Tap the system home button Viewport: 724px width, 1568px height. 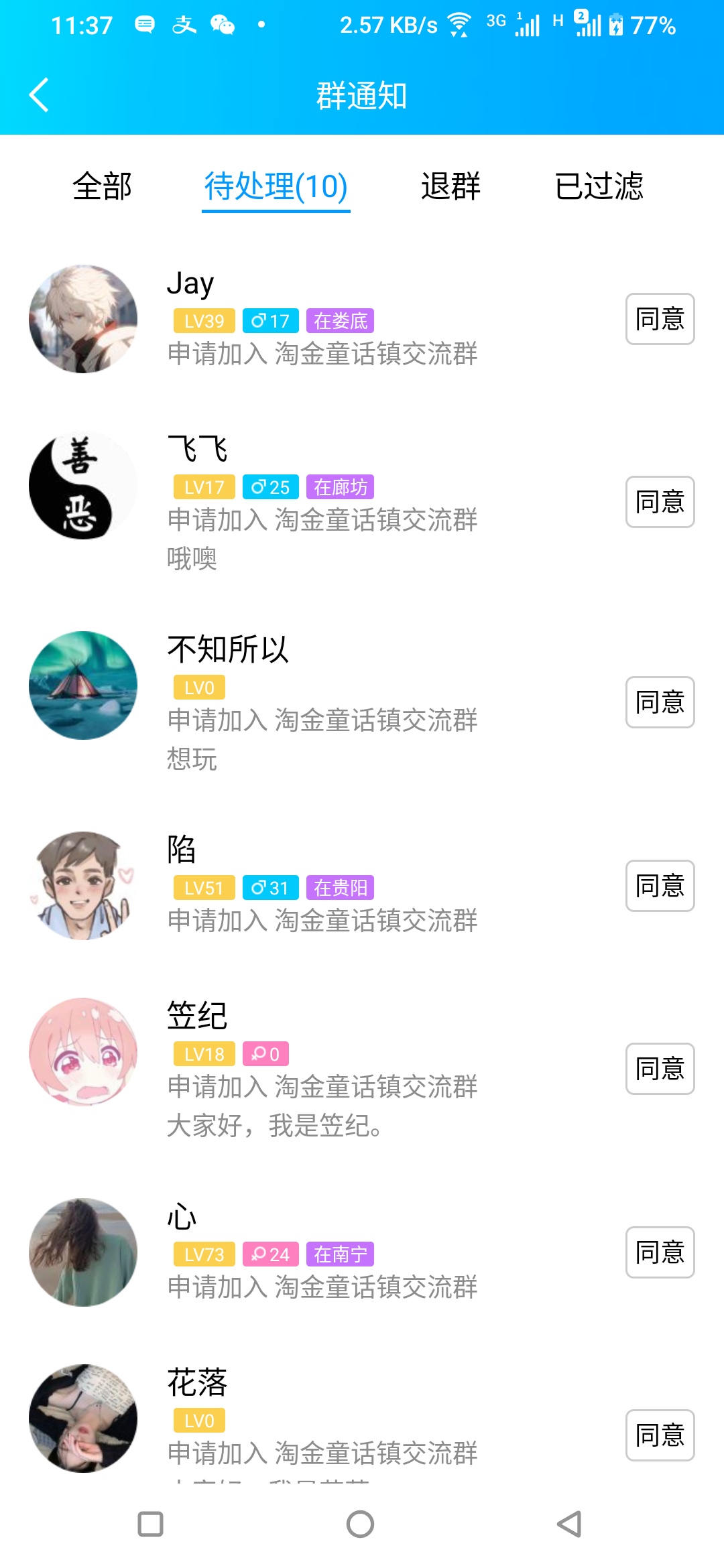point(361,1524)
